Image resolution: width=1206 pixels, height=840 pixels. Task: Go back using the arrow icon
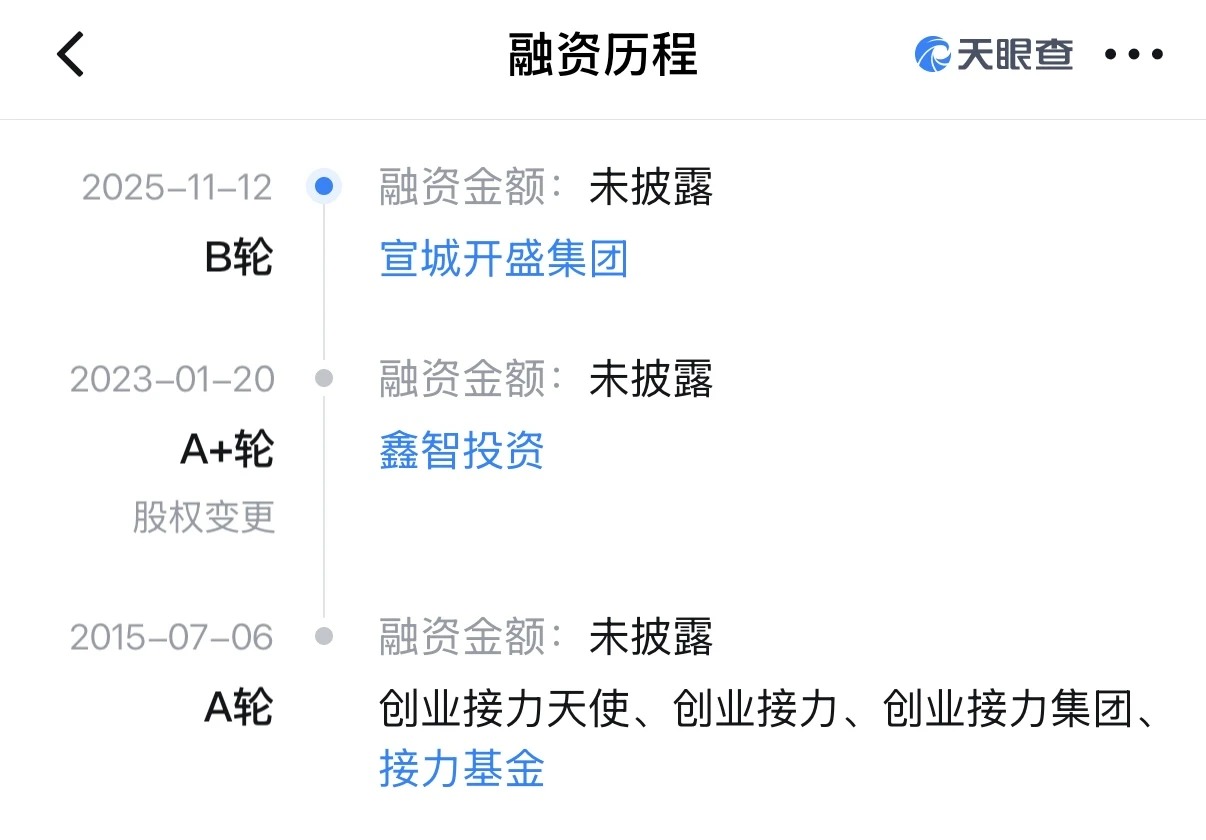[70, 54]
